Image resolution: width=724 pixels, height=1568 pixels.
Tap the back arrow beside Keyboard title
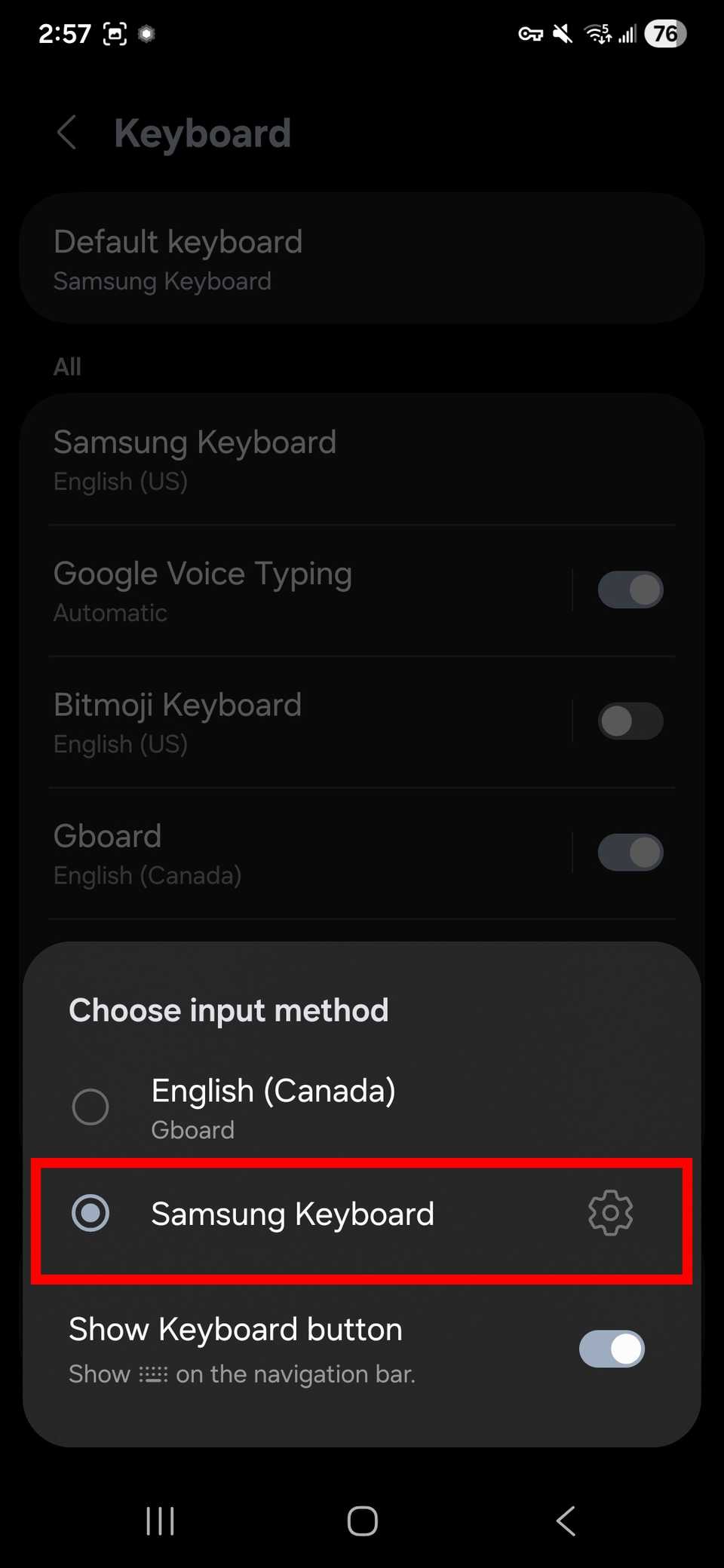point(67,133)
